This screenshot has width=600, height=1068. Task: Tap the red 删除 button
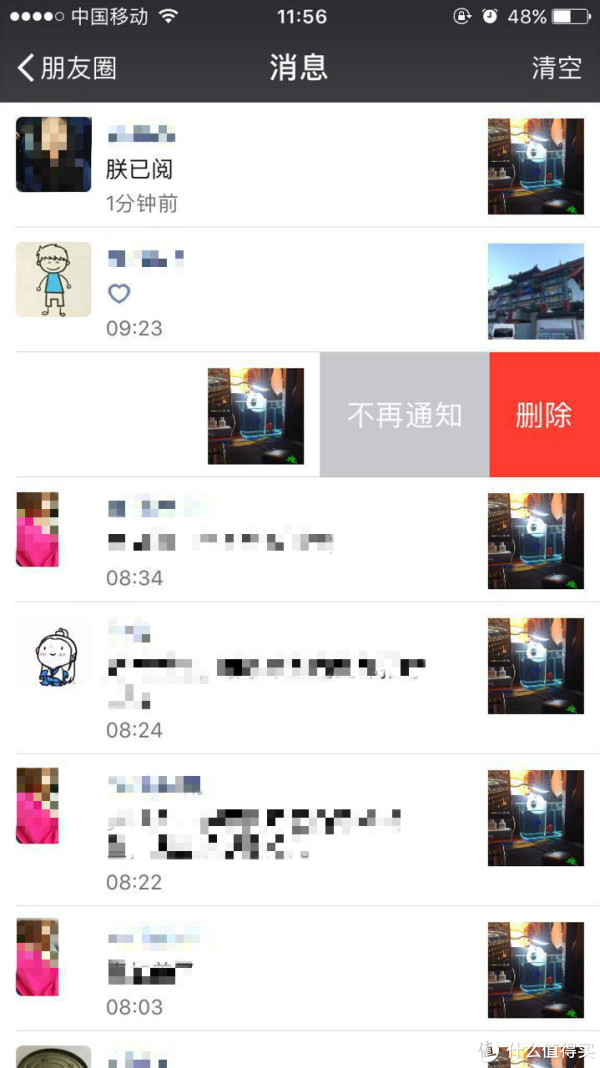[544, 415]
